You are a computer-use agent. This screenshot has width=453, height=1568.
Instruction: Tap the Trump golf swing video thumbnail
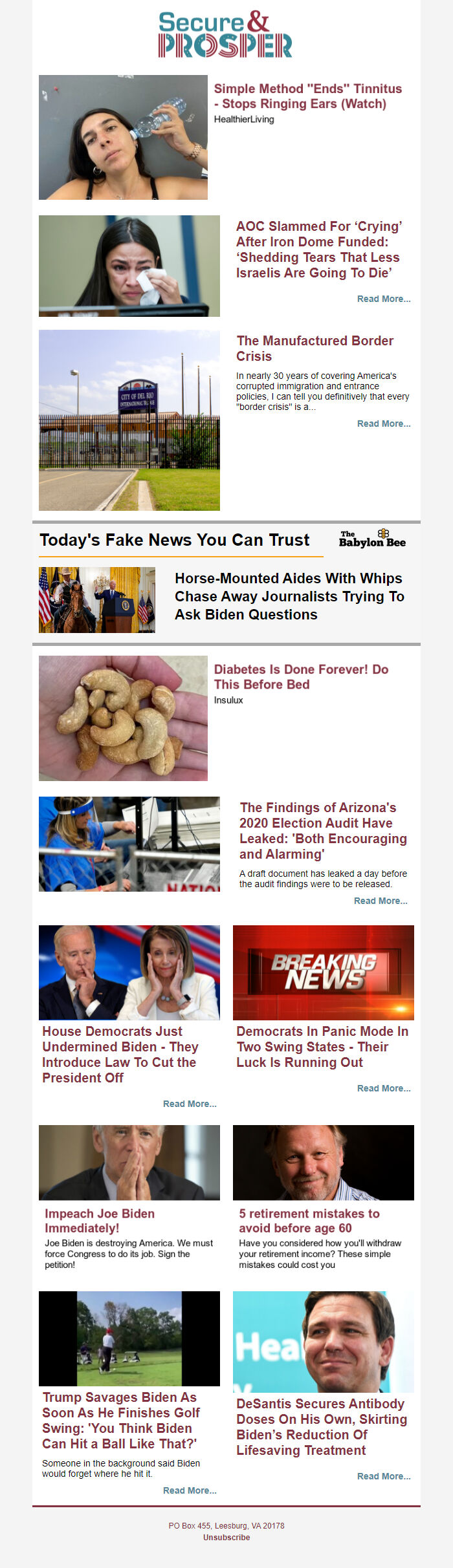point(129,1338)
